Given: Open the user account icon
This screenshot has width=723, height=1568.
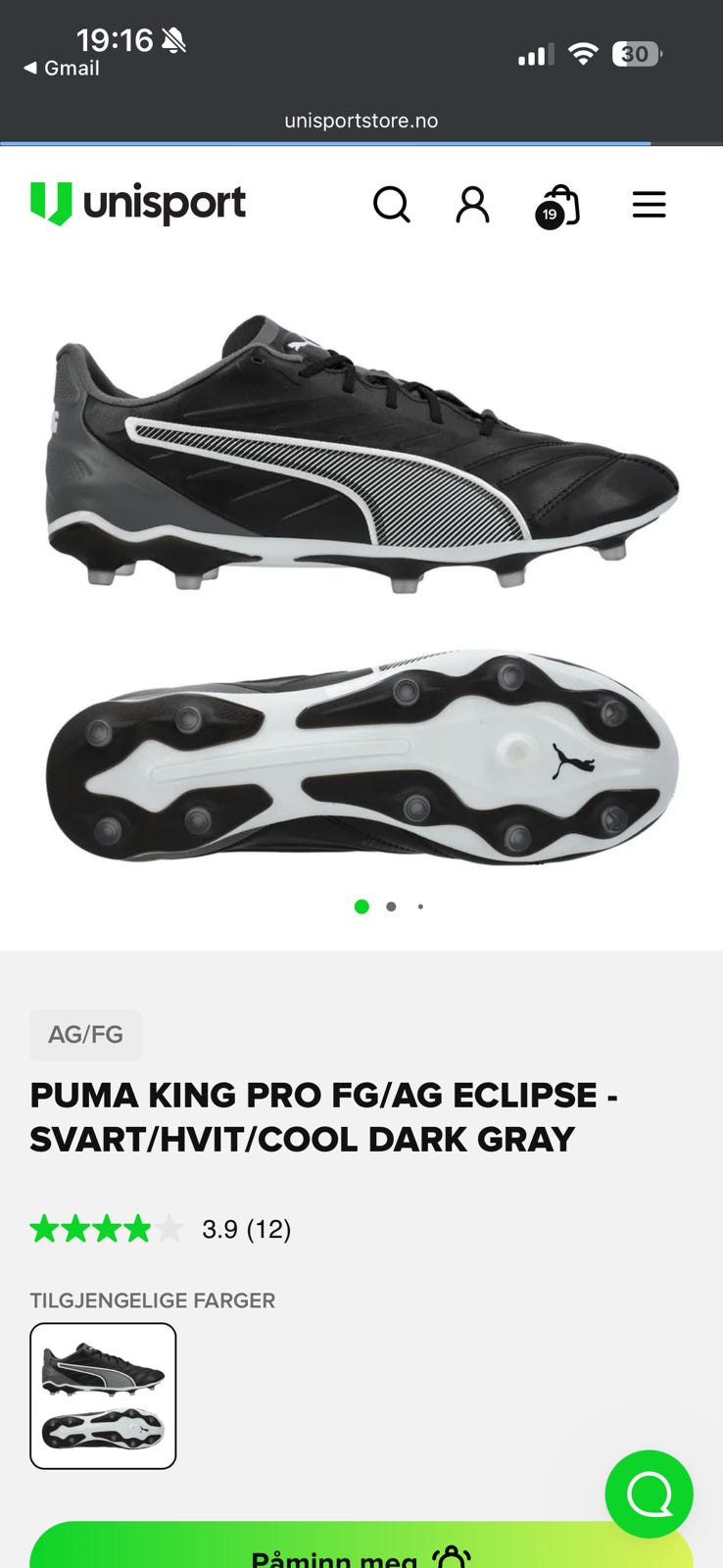Looking at the screenshot, I should [472, 205].
